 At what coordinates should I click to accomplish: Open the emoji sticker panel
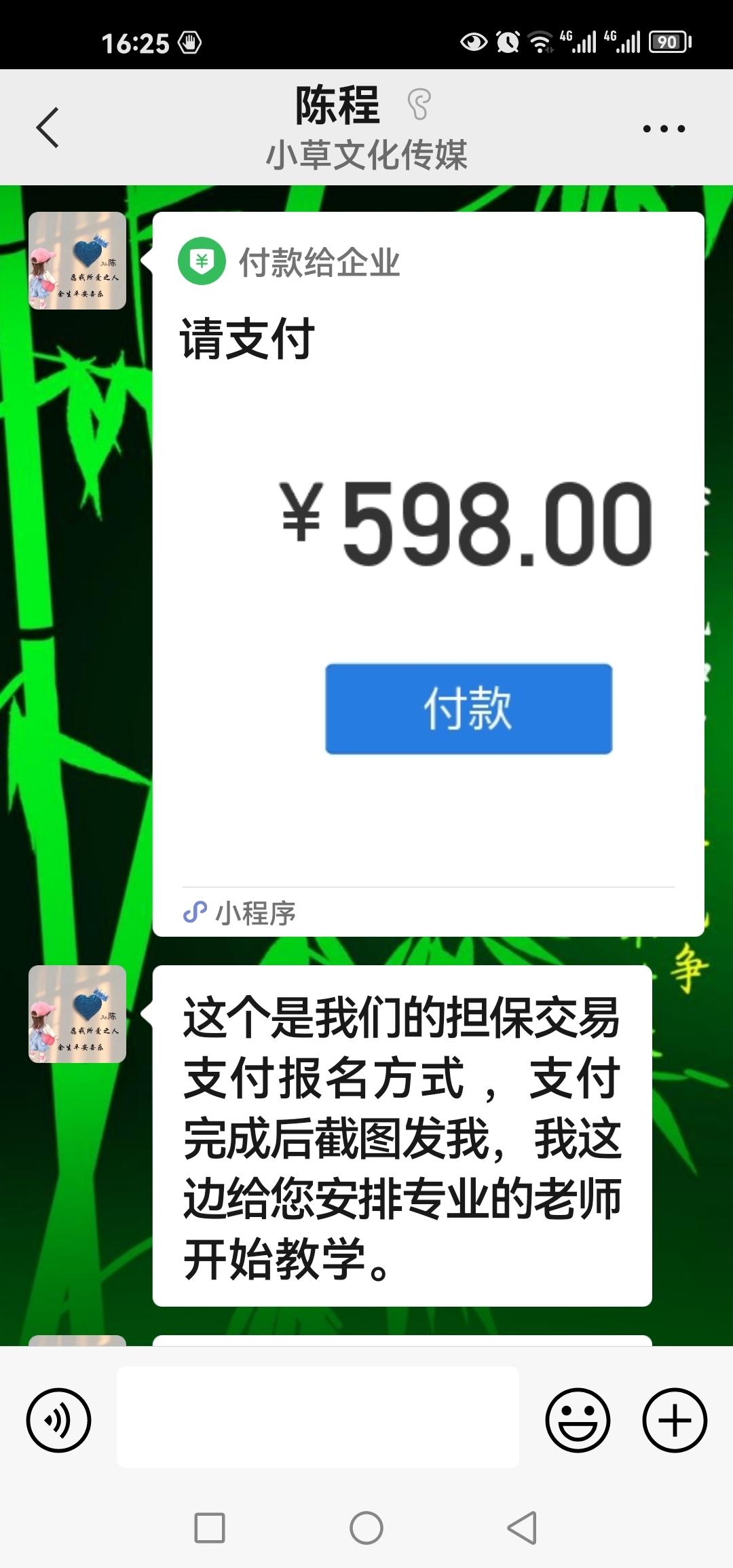pos(578,1420)
